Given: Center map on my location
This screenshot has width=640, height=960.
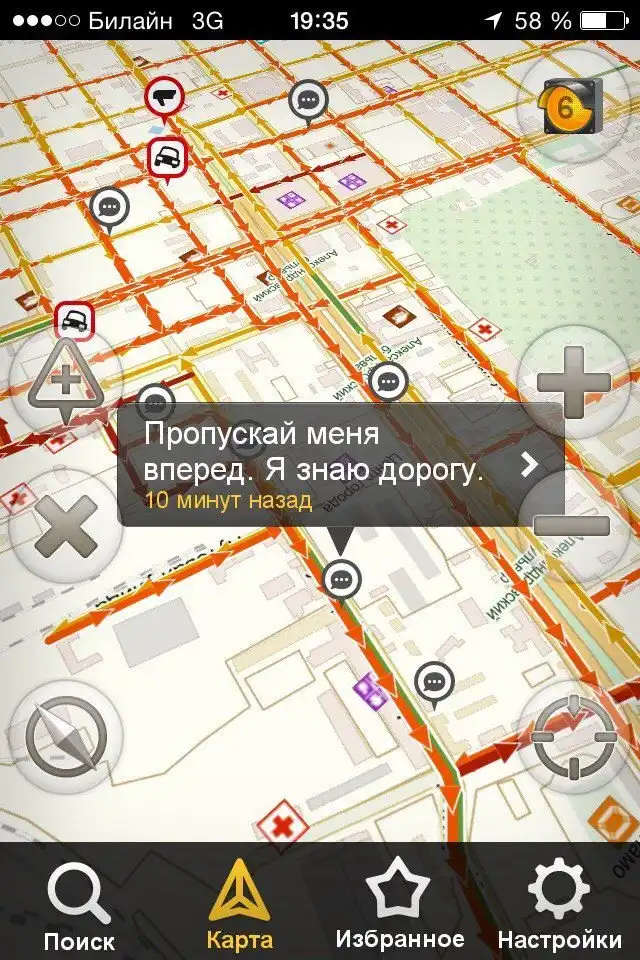Looking at the screenshot, I should pyautogui.click(x=574, y=738).
